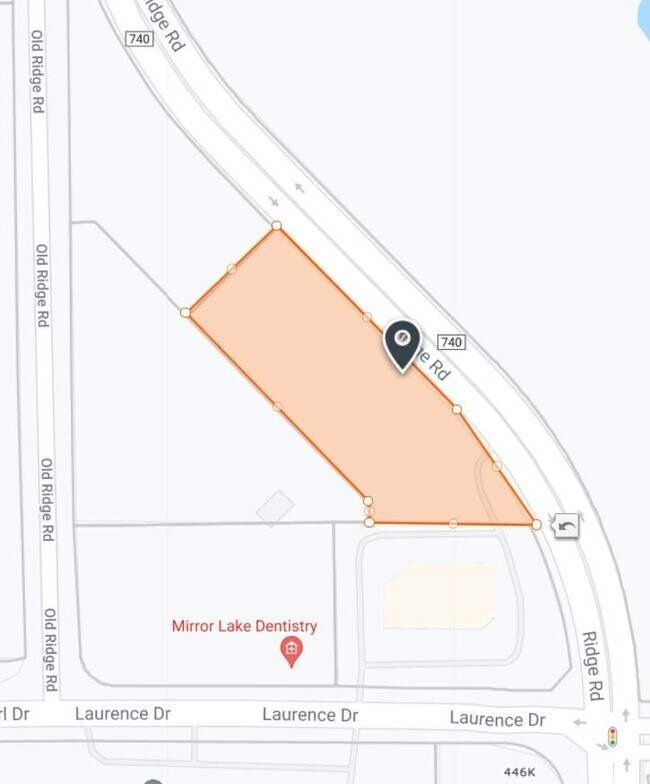Viewport: 650px width, 784px height.
Task: Tap the undo arrow near the polygon corner
Action: point(566,525)
